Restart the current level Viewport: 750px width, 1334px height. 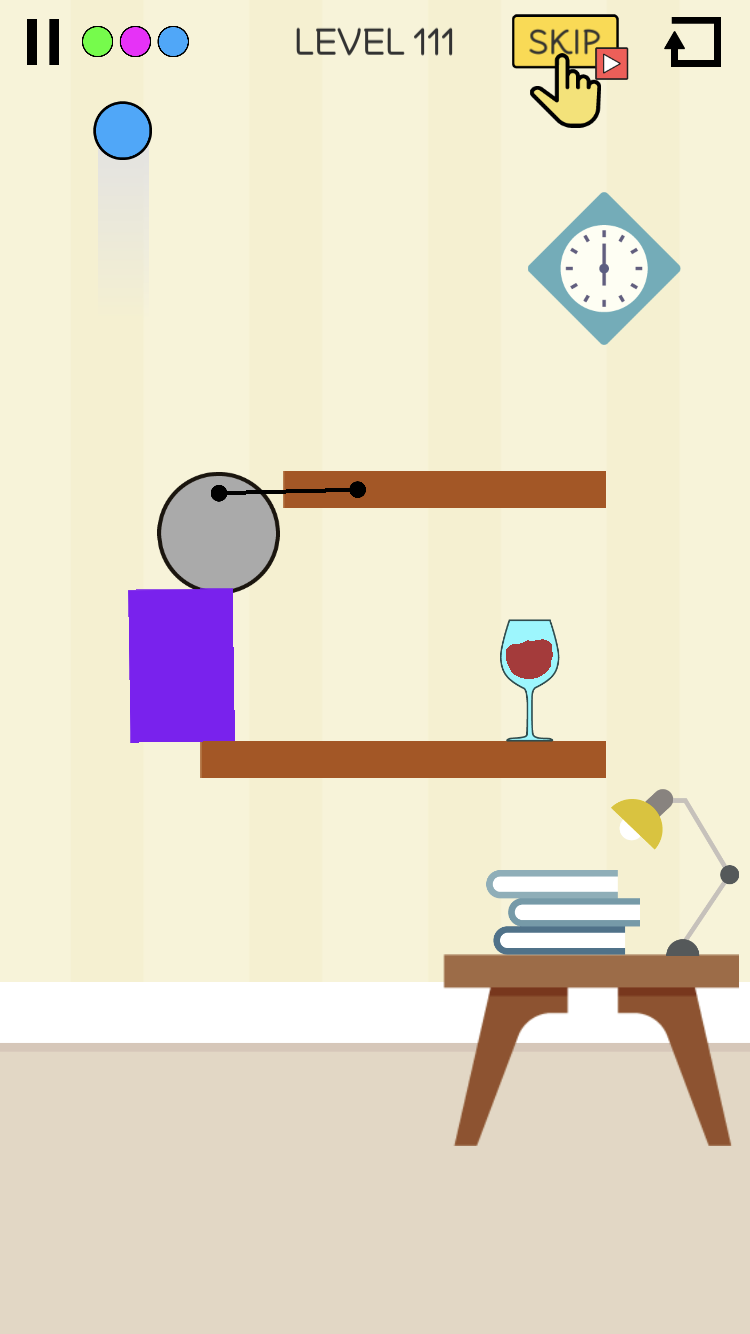click(693, 42)
